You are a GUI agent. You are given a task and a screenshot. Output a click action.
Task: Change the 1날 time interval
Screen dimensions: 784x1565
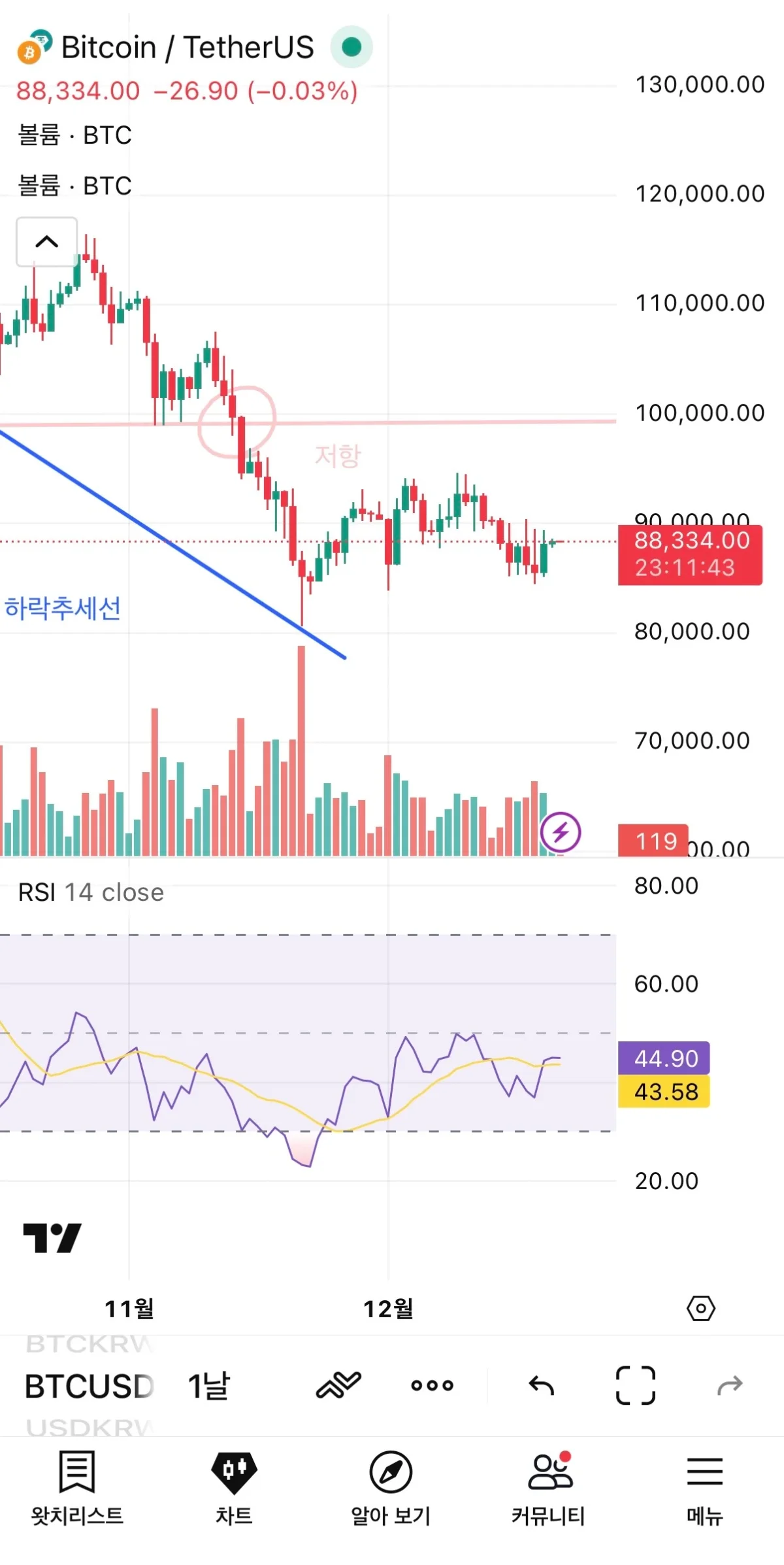(209, 1385)
